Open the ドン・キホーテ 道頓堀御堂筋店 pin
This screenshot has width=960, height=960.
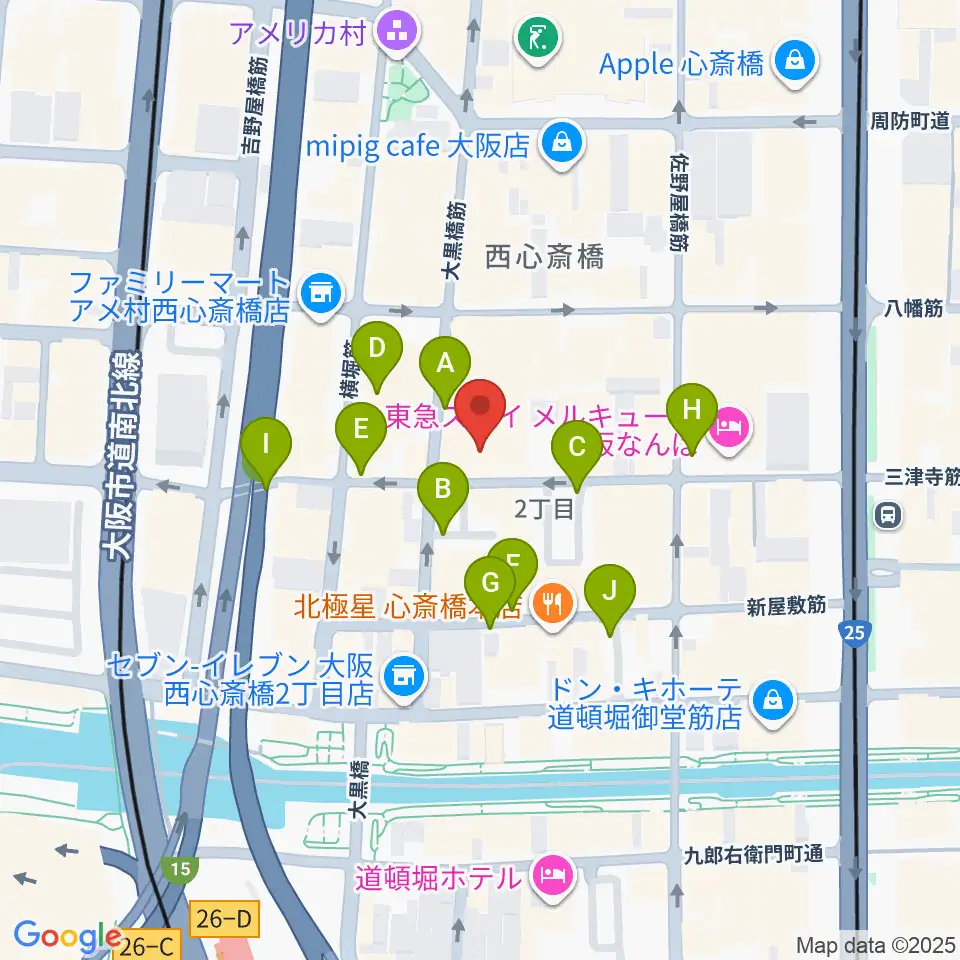pos(773,702)
